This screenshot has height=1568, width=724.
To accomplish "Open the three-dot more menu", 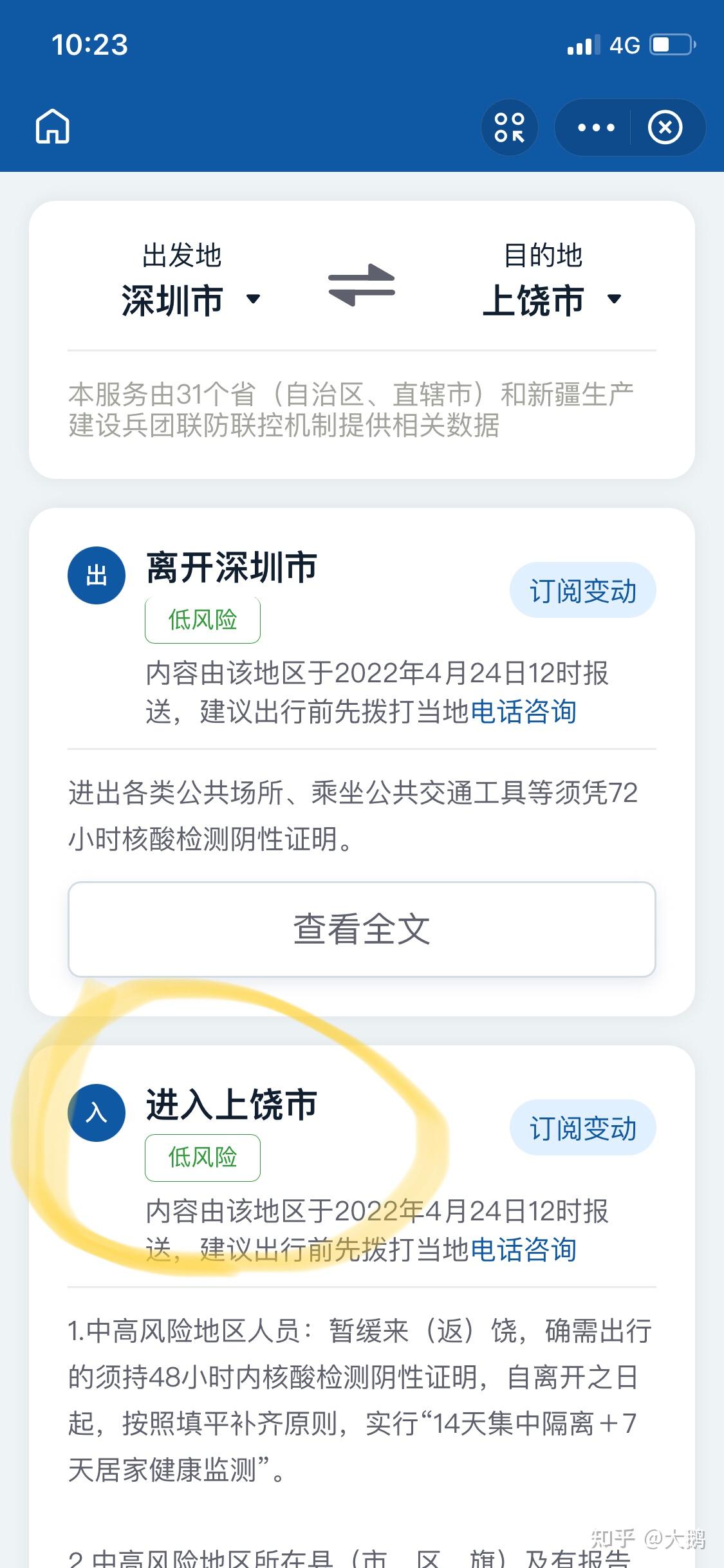I will pyautogui.click(x=596, y=127).
